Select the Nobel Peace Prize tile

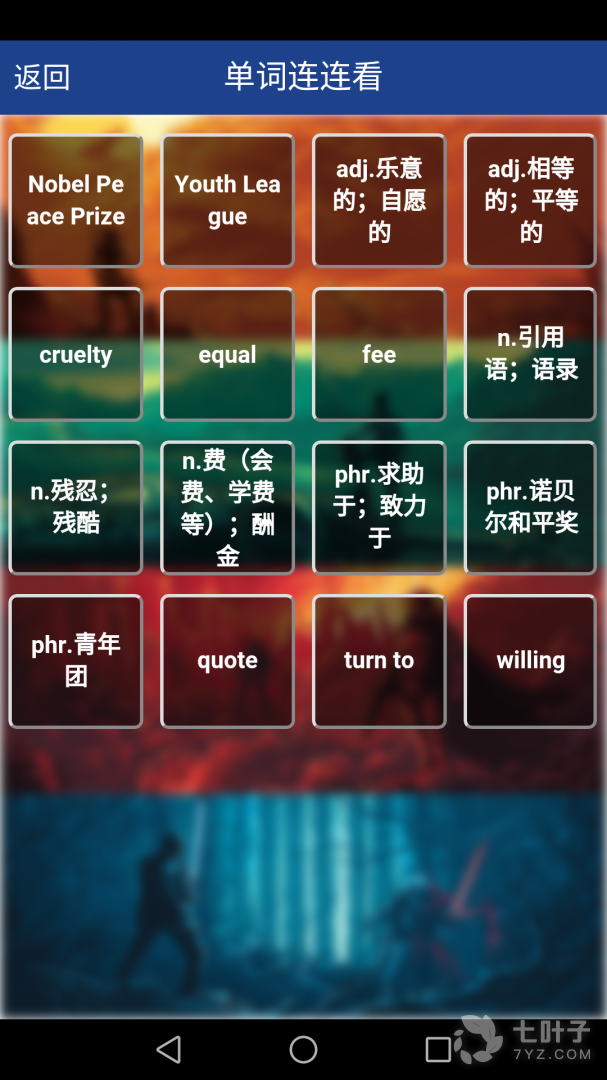[x=76, y=200]
